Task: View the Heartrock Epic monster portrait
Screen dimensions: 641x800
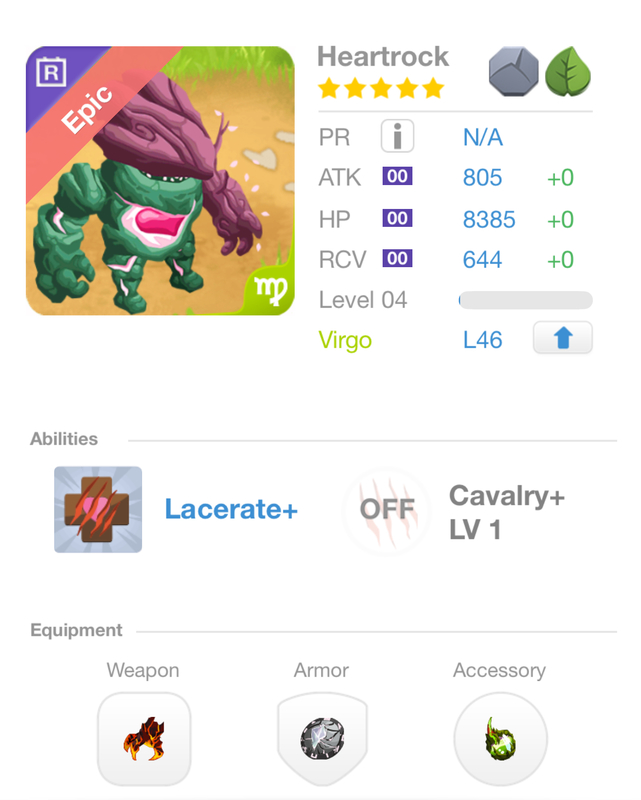Action: click(x=160, y=181)
